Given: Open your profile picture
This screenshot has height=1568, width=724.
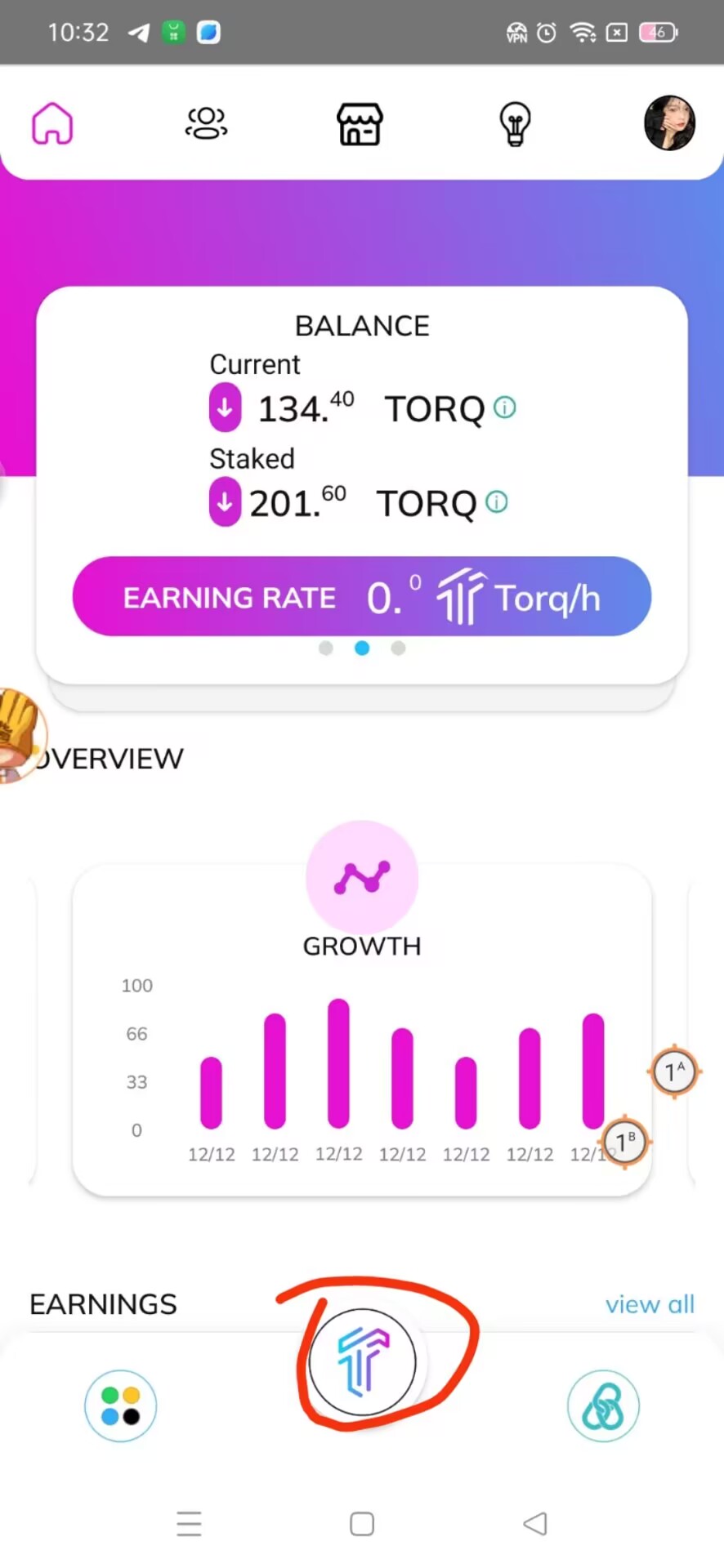Looking at the screenshot, I should click(669, 123).
